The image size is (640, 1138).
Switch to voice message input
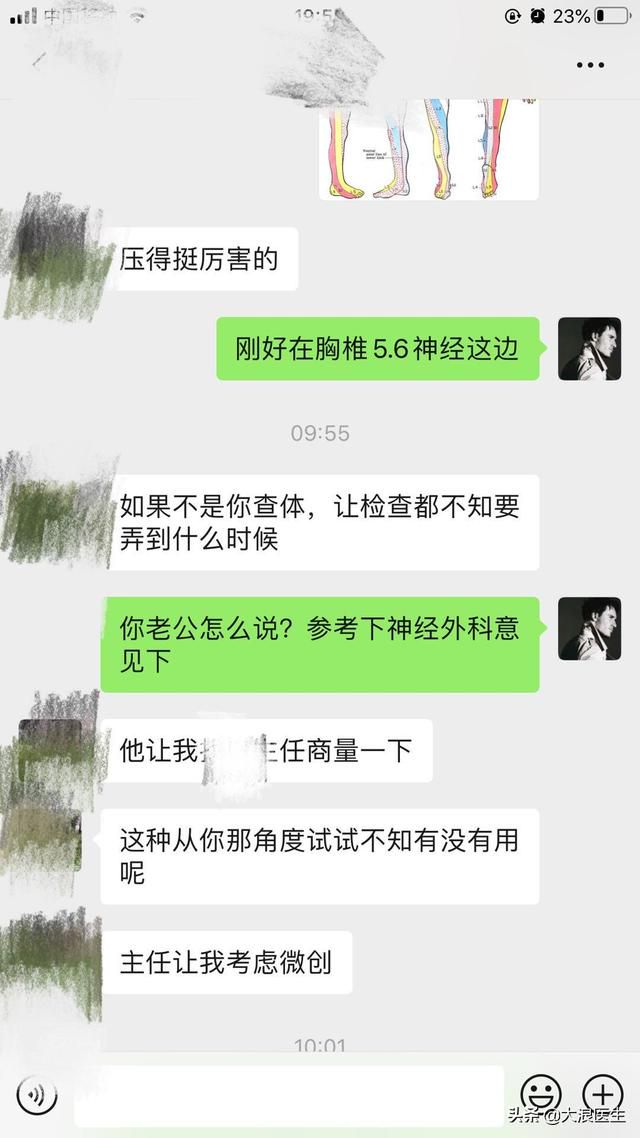coord(37,1095)
